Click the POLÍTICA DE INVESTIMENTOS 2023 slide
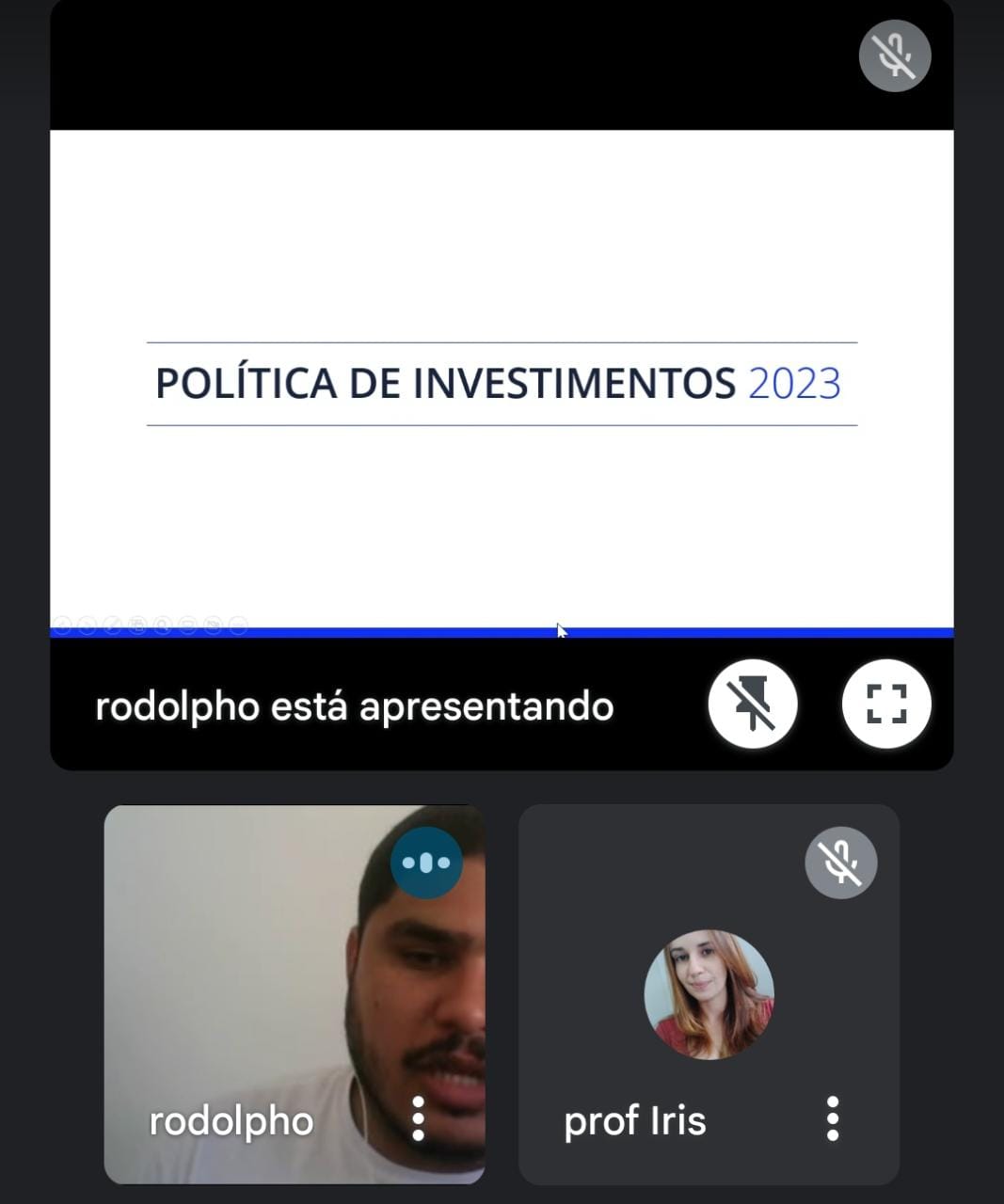 point(502,383)
